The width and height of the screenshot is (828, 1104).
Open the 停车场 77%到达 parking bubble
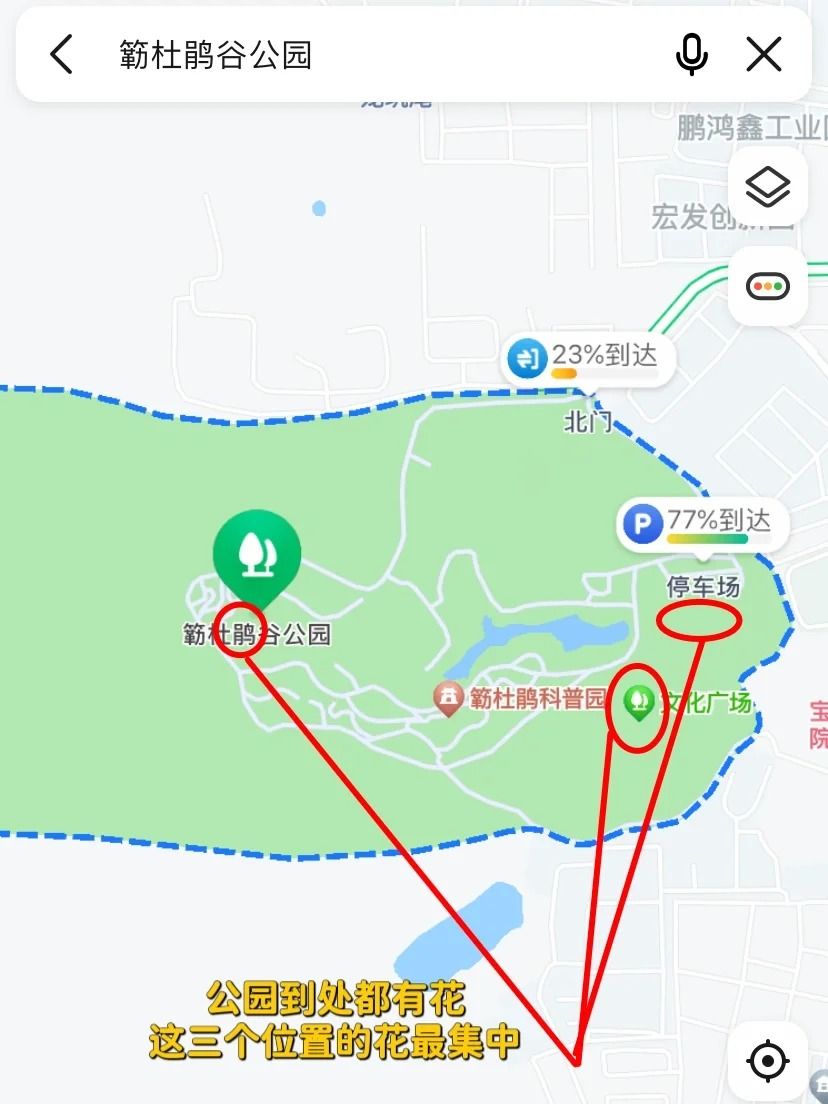(703, 524)
